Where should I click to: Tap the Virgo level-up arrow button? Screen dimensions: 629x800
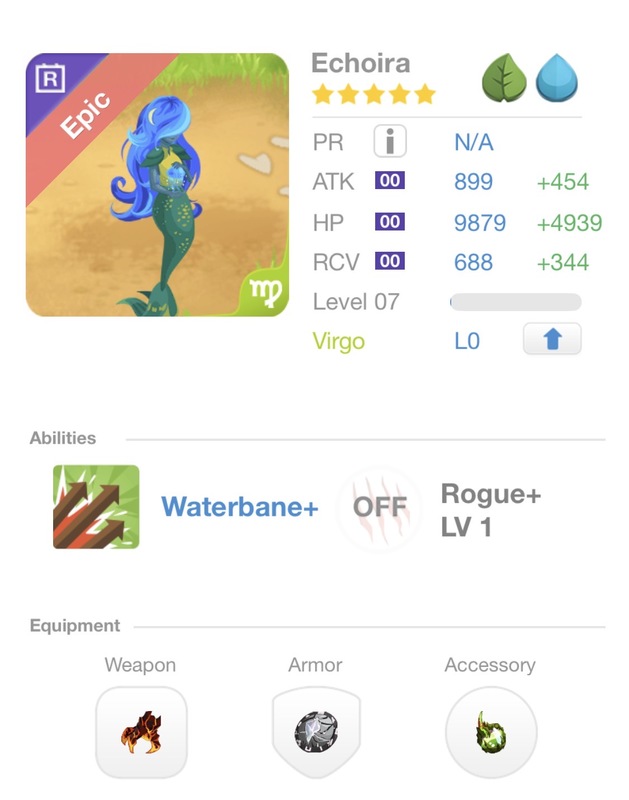click(x=552, y=340)
